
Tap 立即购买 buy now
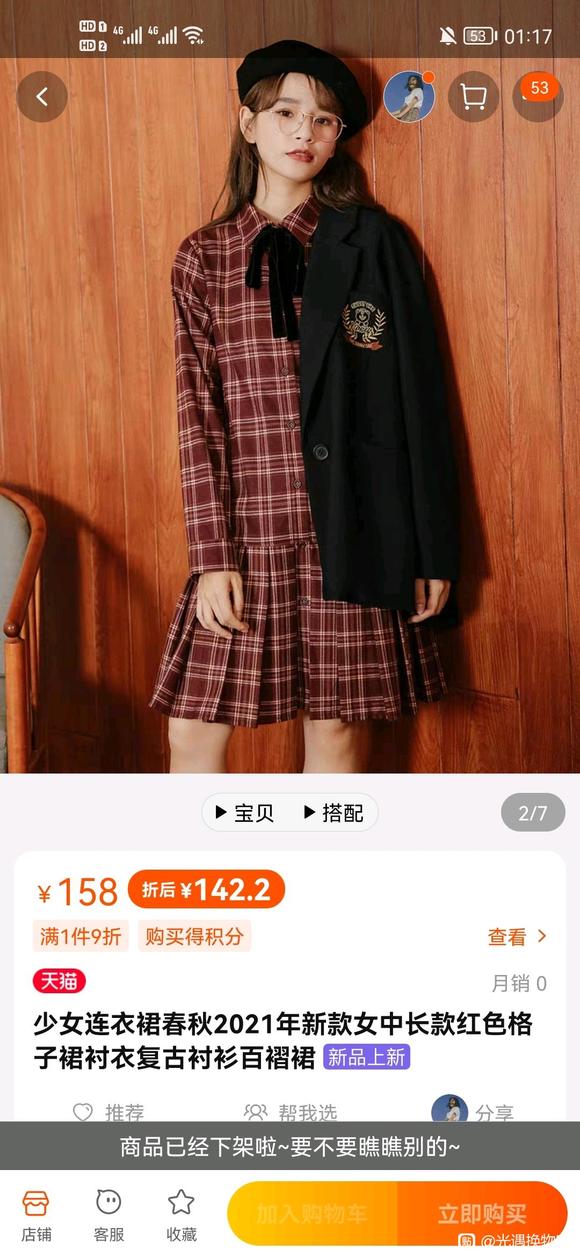[x=482, y=1214]
